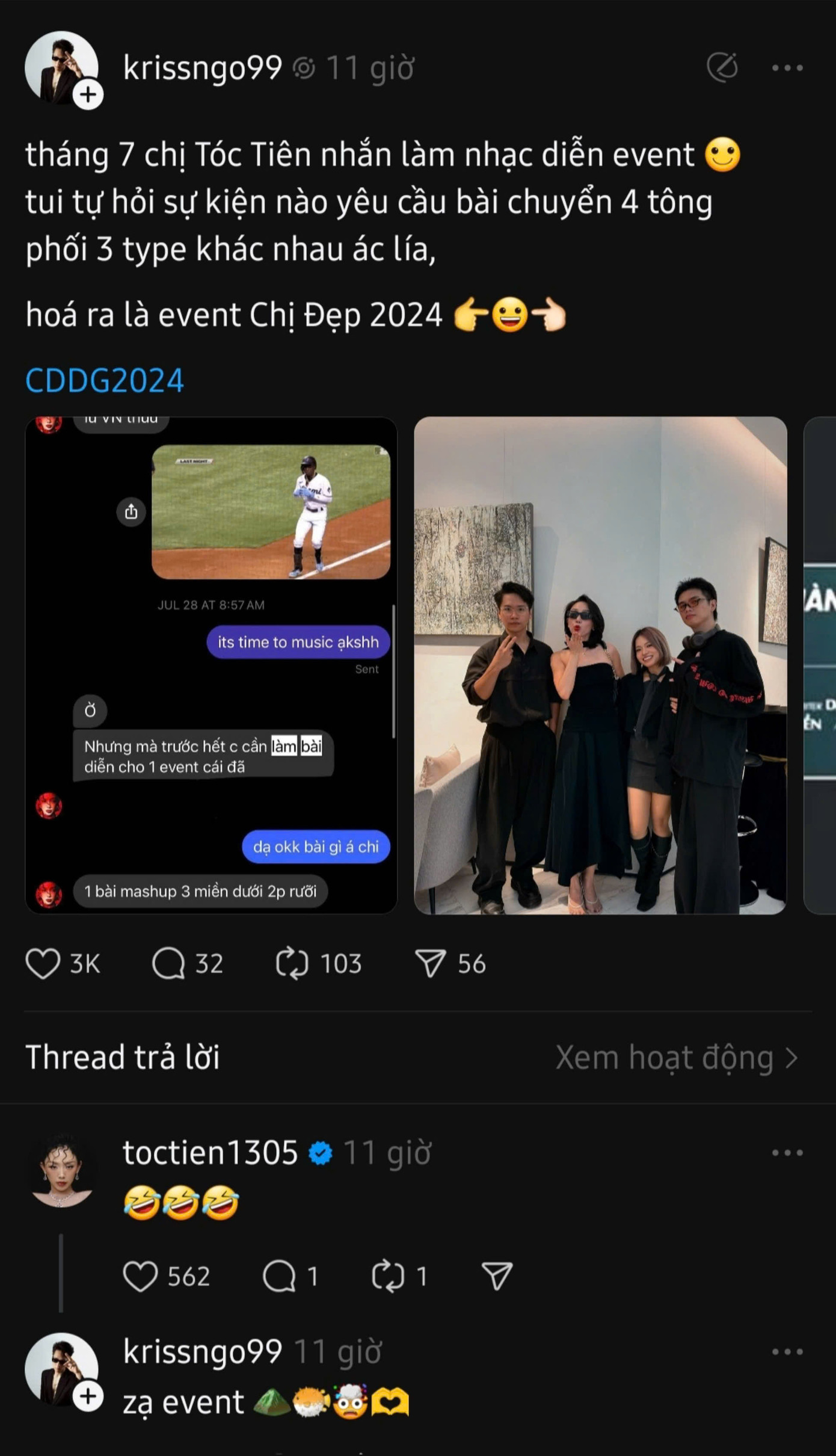Open the krissngo99 username on the main post
The image size is (836, 1456).
click(x=202, y=67)
